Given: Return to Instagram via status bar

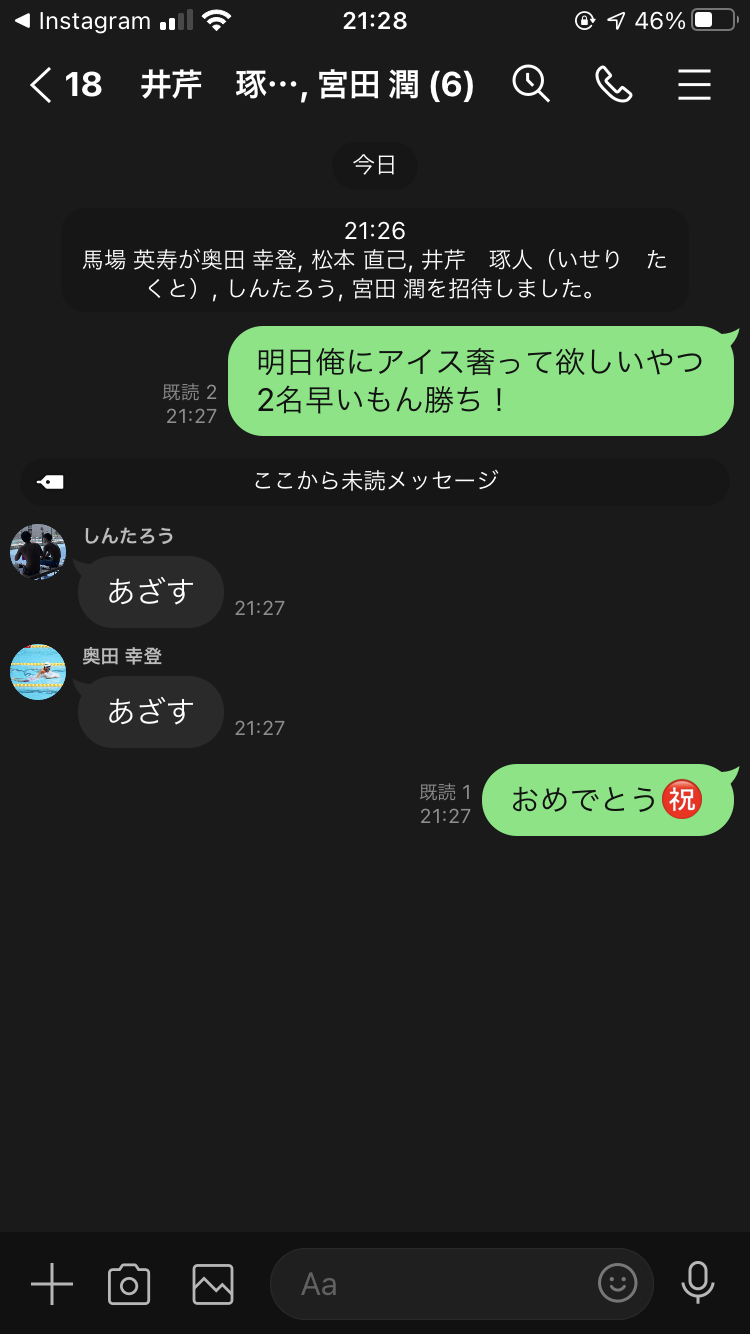Looking at the screenshot, I should [82, 21].
